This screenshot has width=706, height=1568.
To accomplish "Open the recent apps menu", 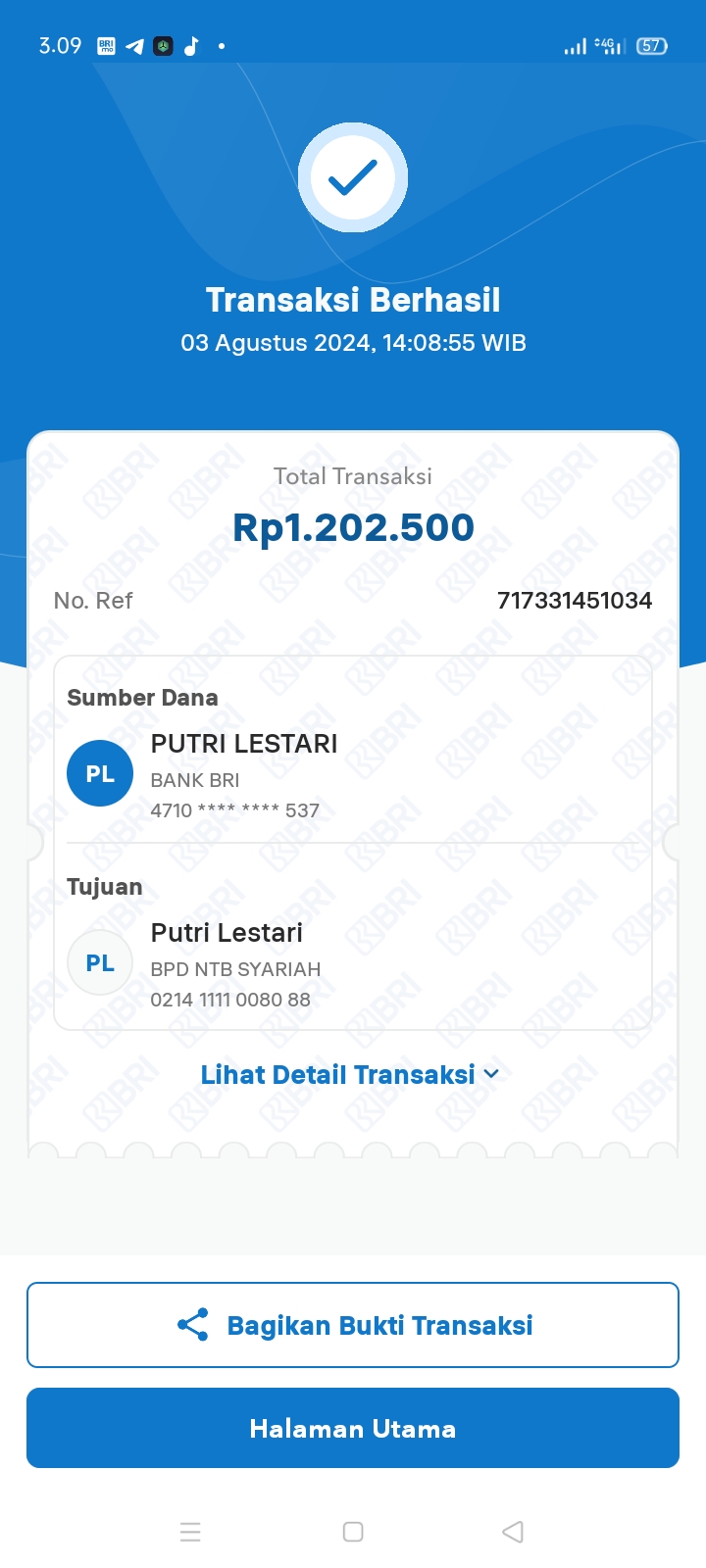I will pyautogui.click(x=190, y=1532).
